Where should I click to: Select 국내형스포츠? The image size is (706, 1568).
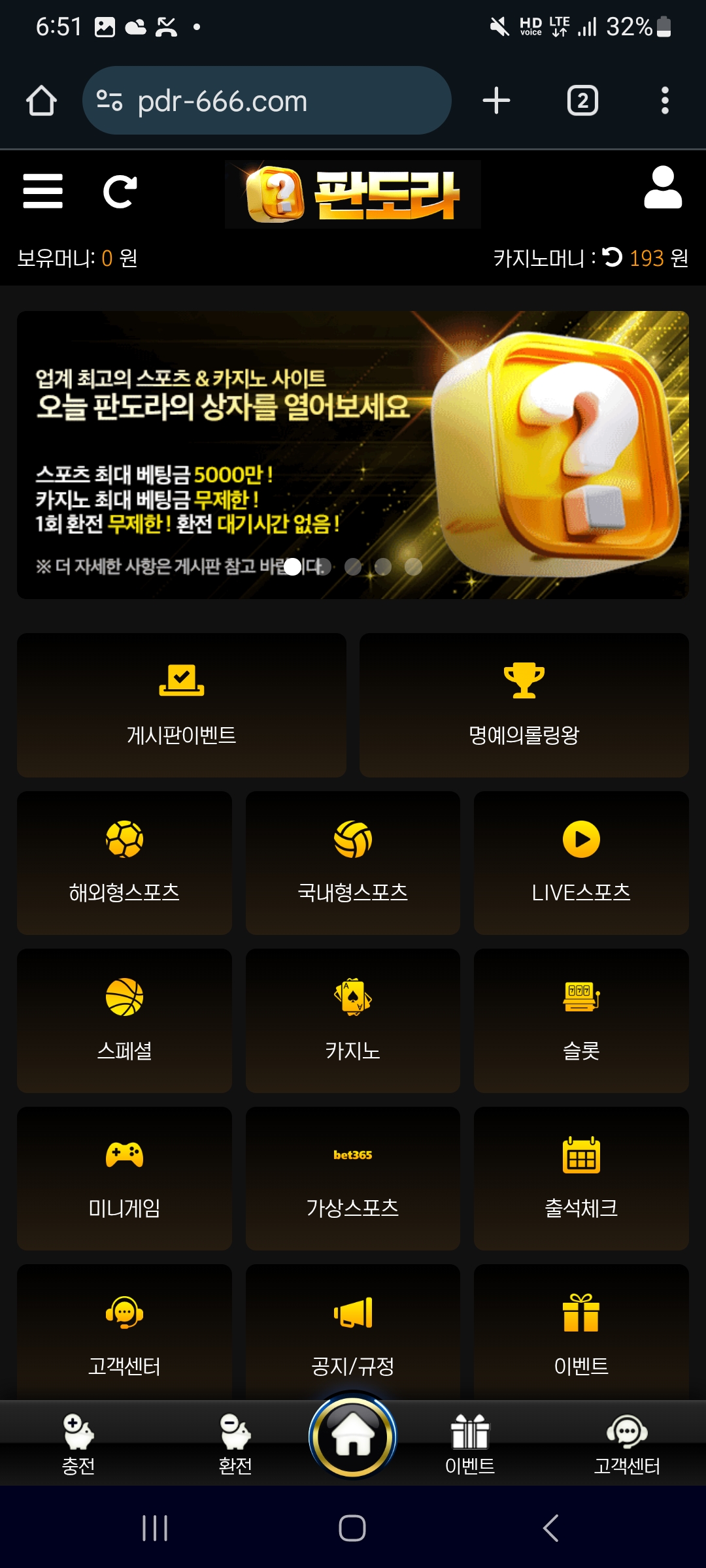point(352,863)
